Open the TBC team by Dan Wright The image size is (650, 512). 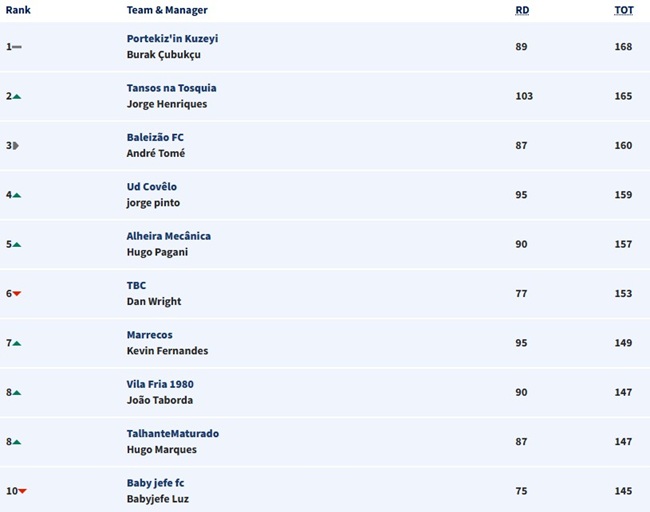[136, 285]
